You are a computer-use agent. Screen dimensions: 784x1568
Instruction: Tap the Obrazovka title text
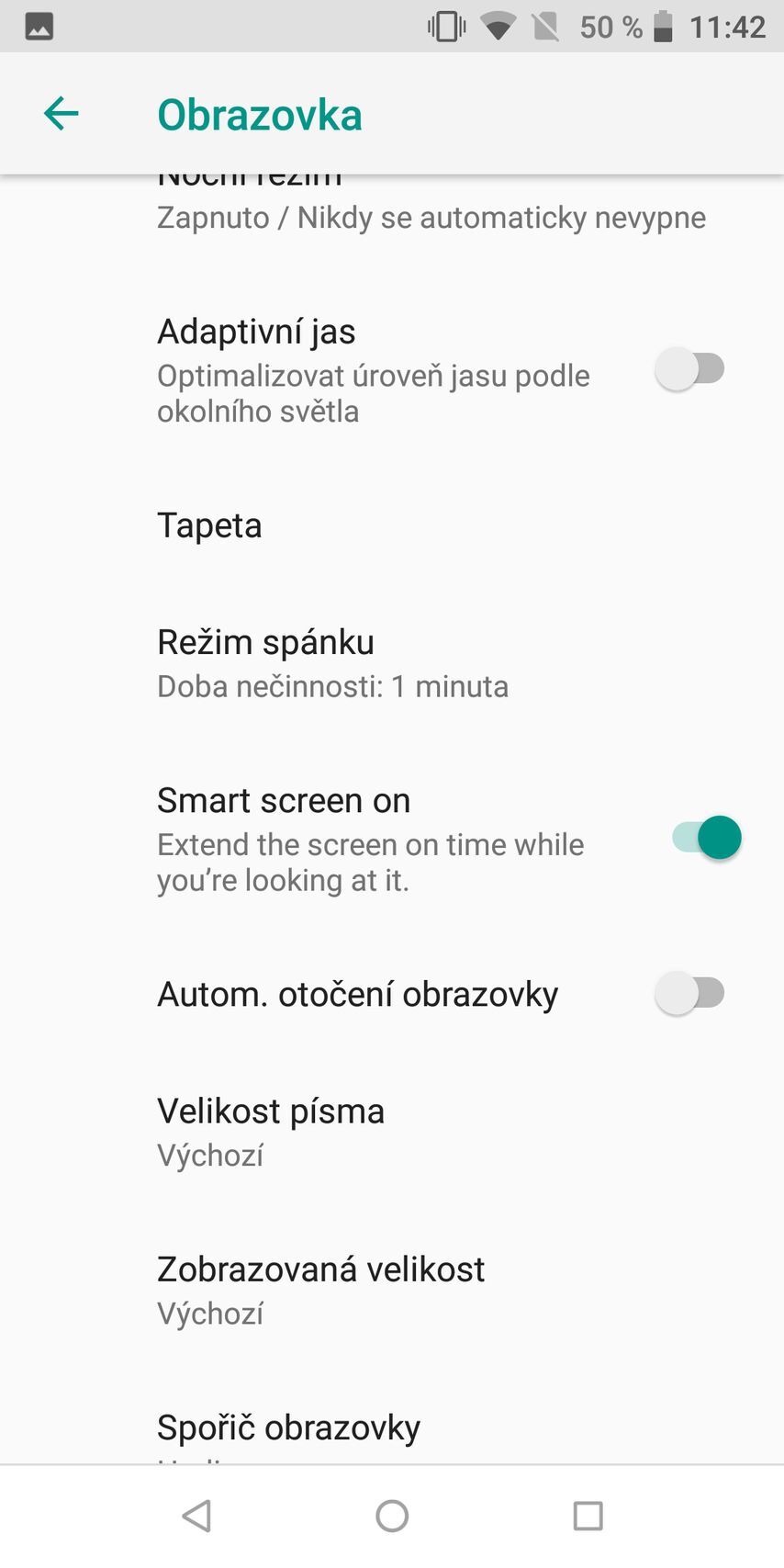pyautogui.click(x=260, y=114)
